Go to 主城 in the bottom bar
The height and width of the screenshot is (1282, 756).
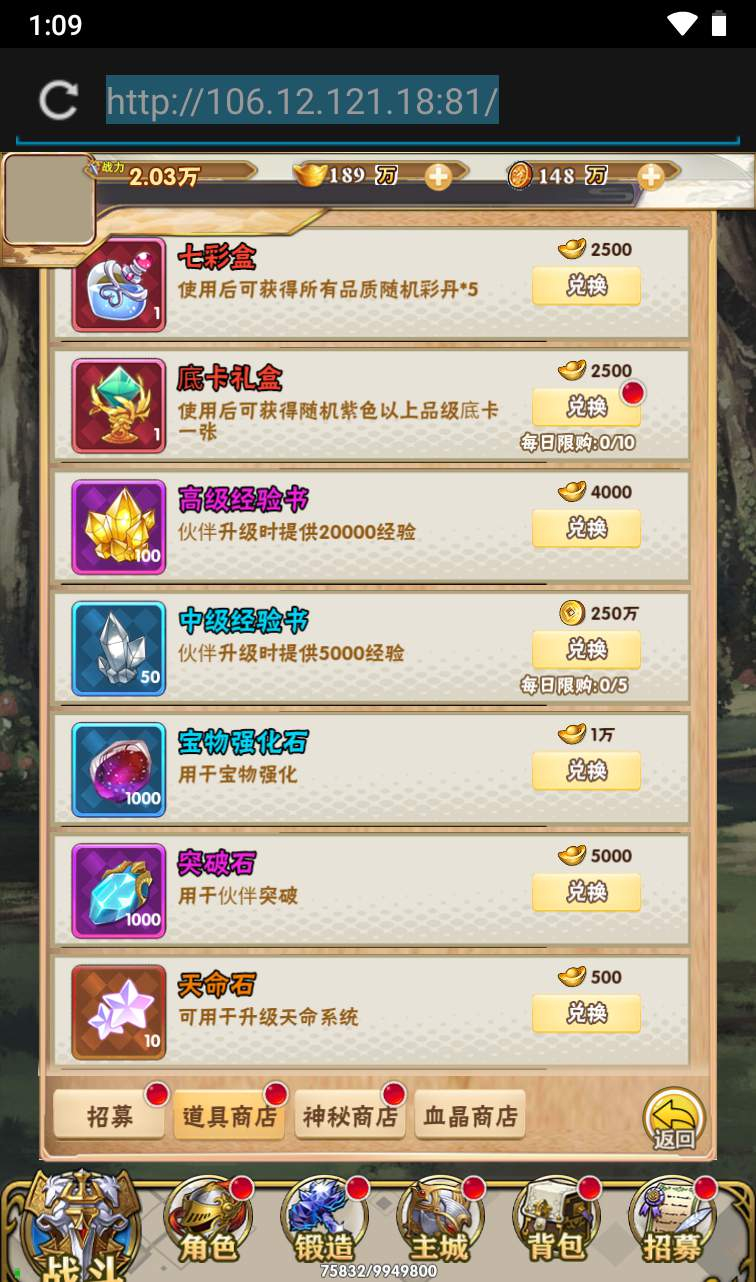(x=441, y=1222)
